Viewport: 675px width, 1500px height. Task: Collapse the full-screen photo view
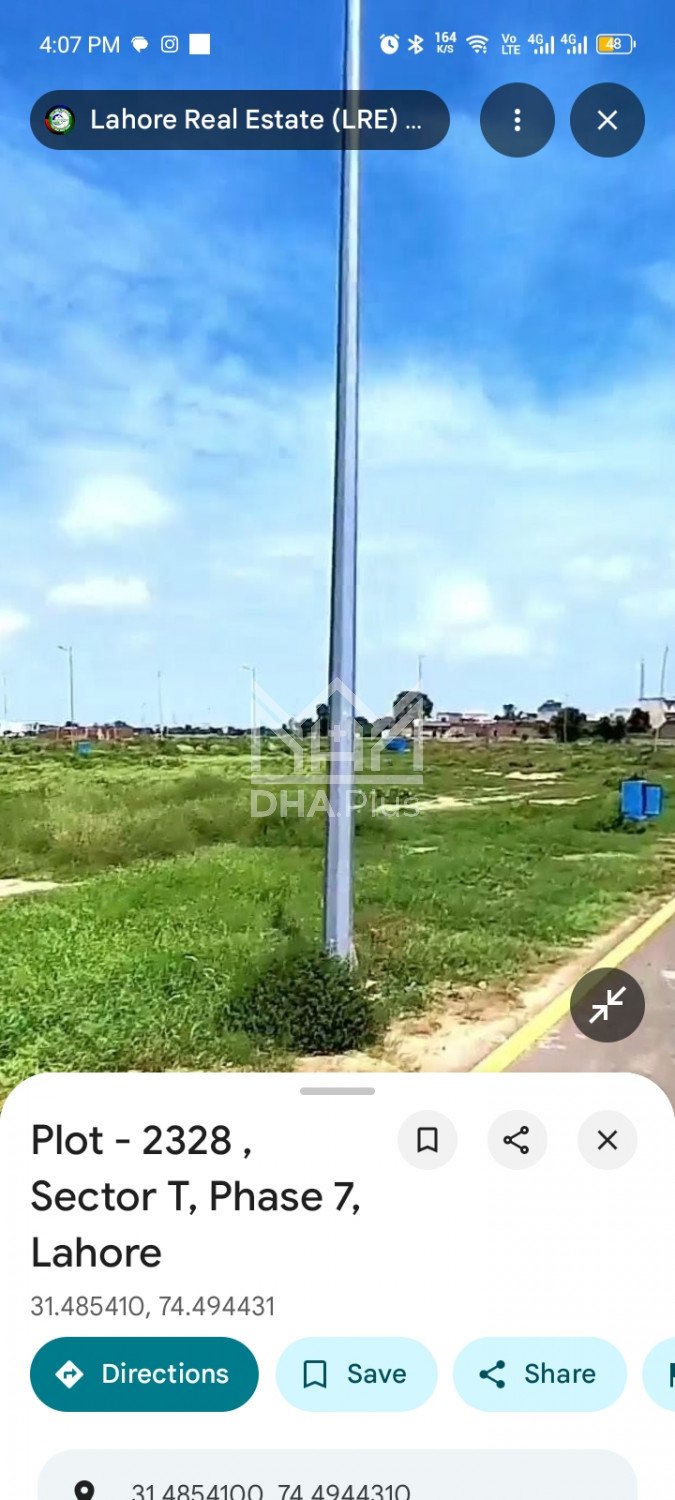607,1005
